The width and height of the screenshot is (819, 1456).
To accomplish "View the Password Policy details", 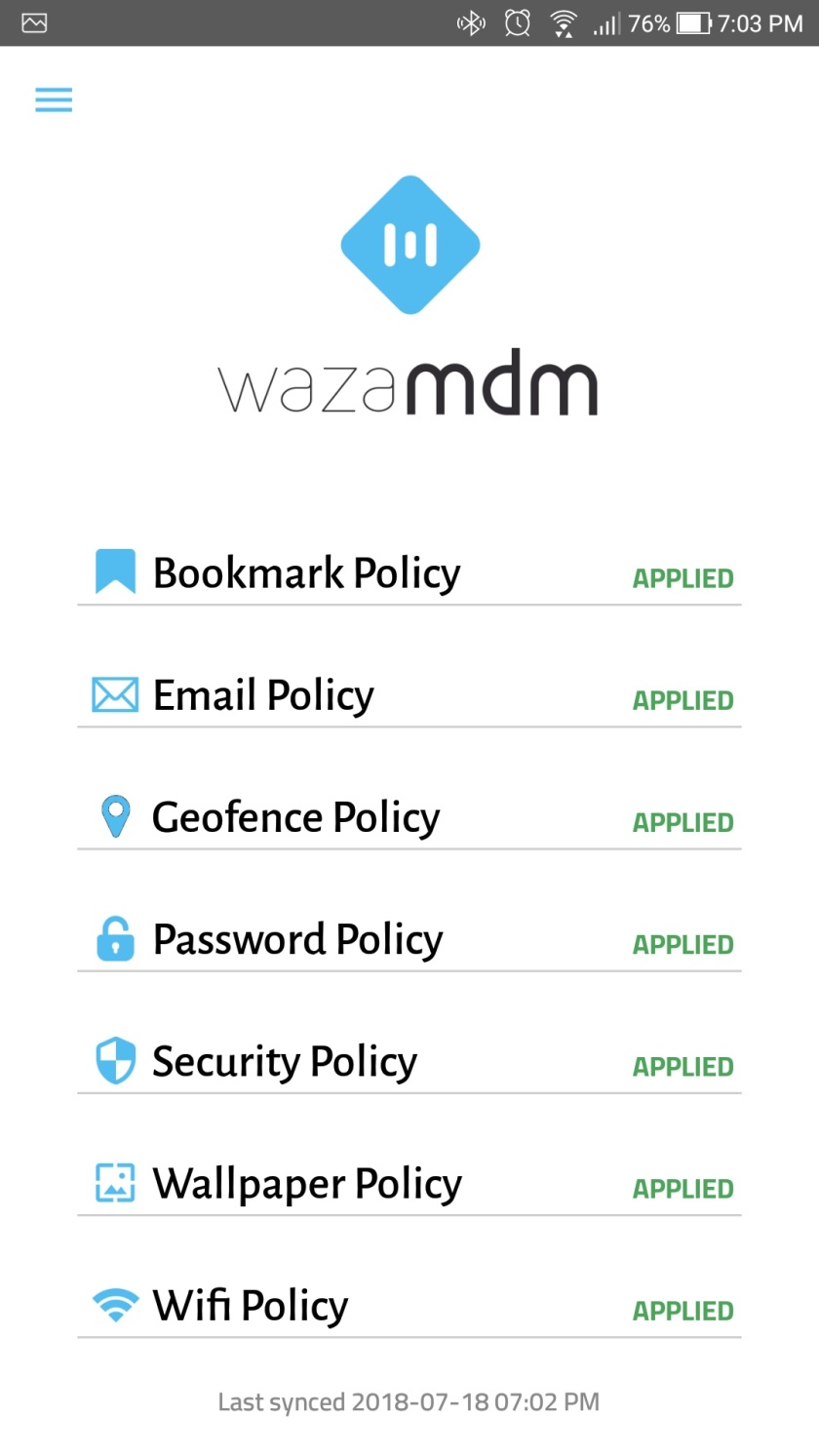I will click(x=409, y=938).
